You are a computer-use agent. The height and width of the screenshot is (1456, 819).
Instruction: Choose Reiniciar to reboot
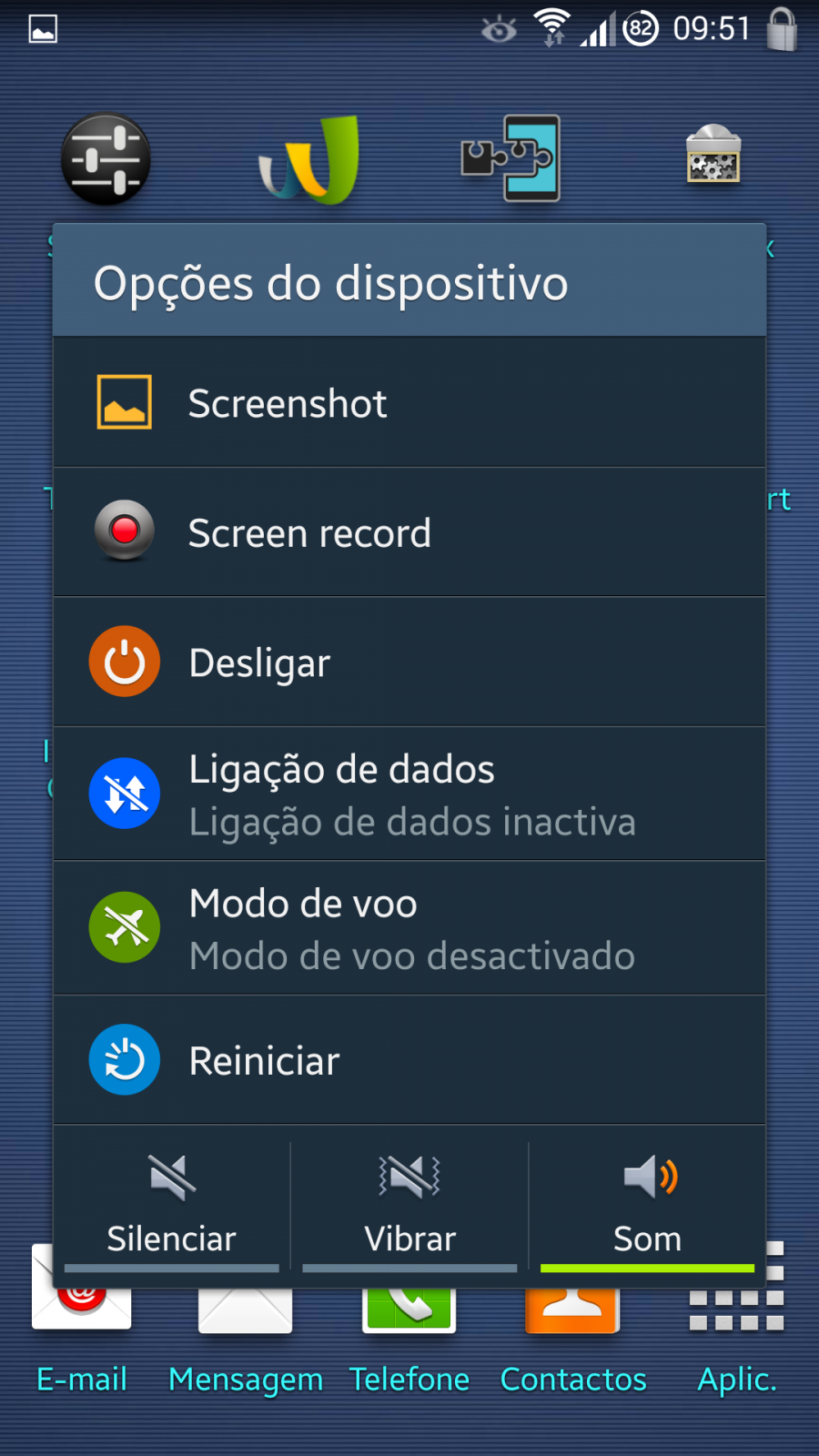(x=409, y=1060)
